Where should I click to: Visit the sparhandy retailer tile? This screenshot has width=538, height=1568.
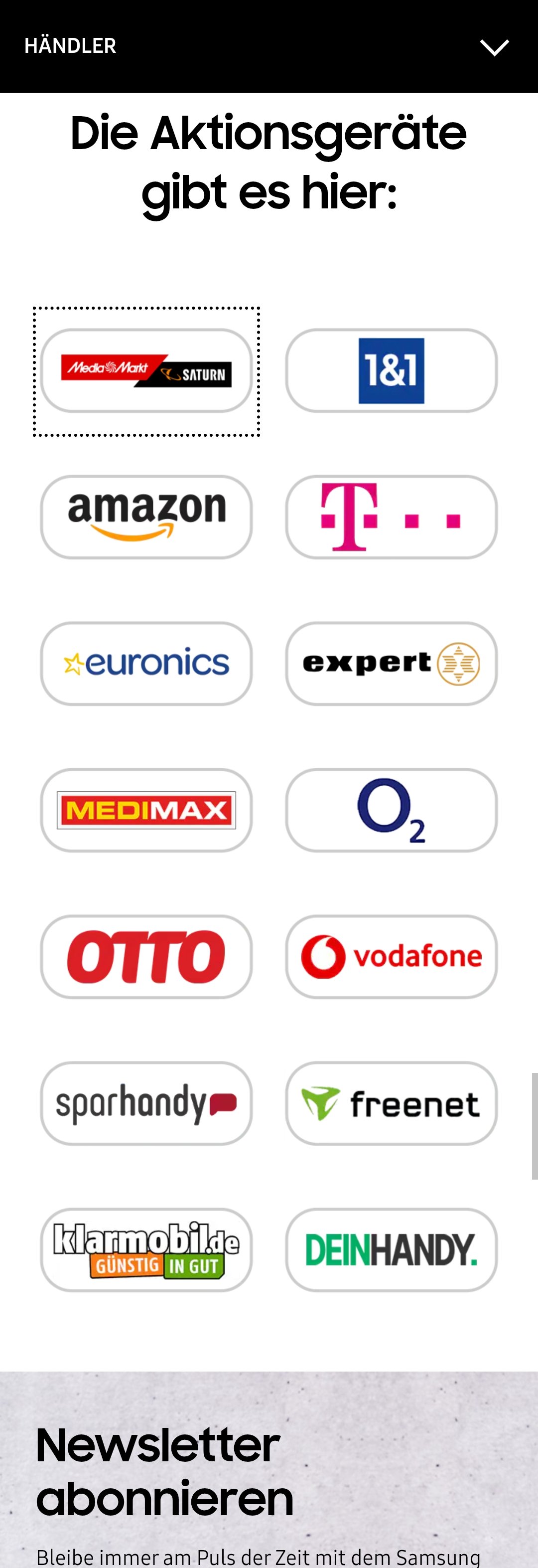(x=146, y=1103)
